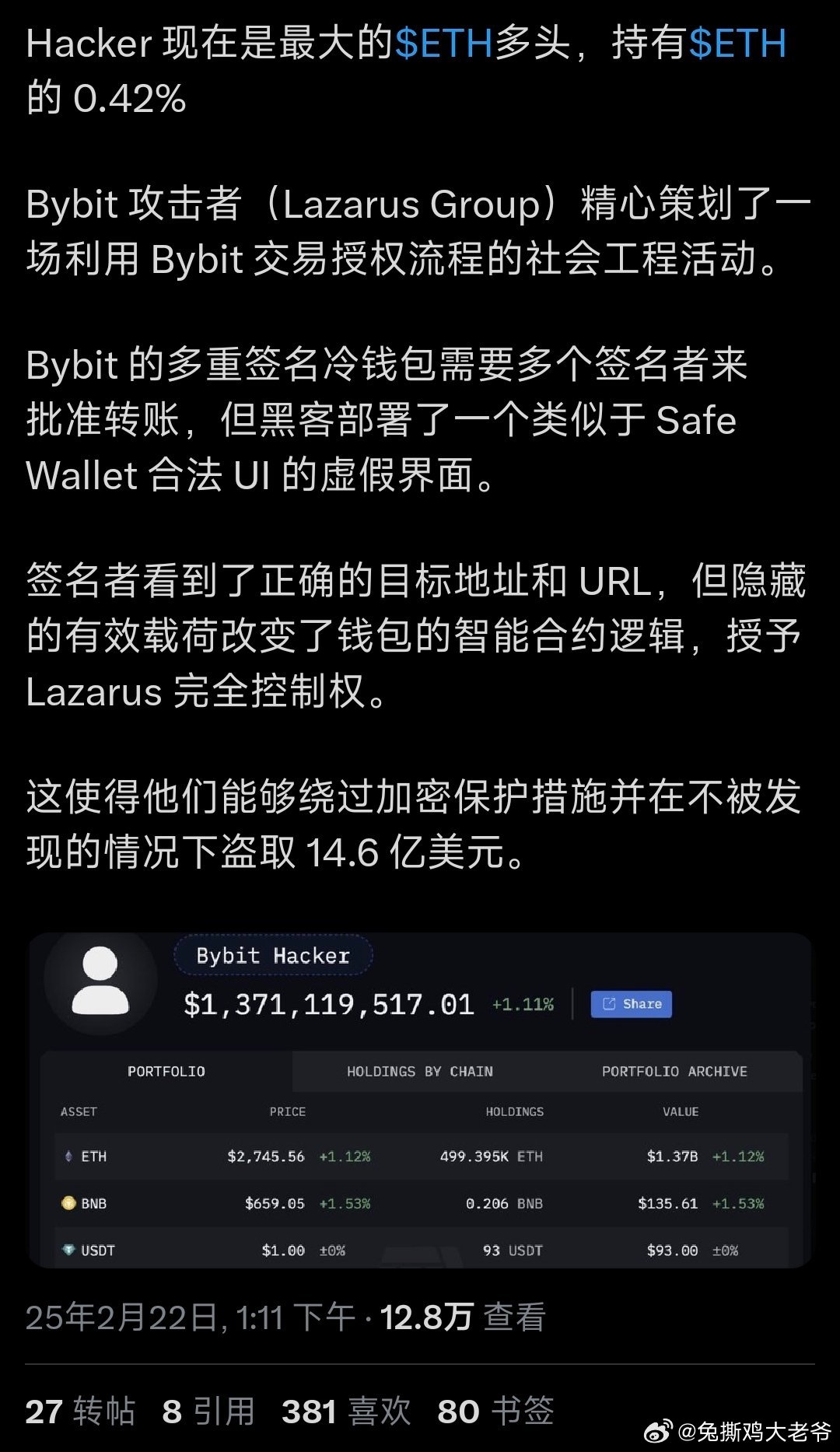Open the $ETH cashtag after 持有
This screenshot has height=1452, width=840.
coord(737,44)
